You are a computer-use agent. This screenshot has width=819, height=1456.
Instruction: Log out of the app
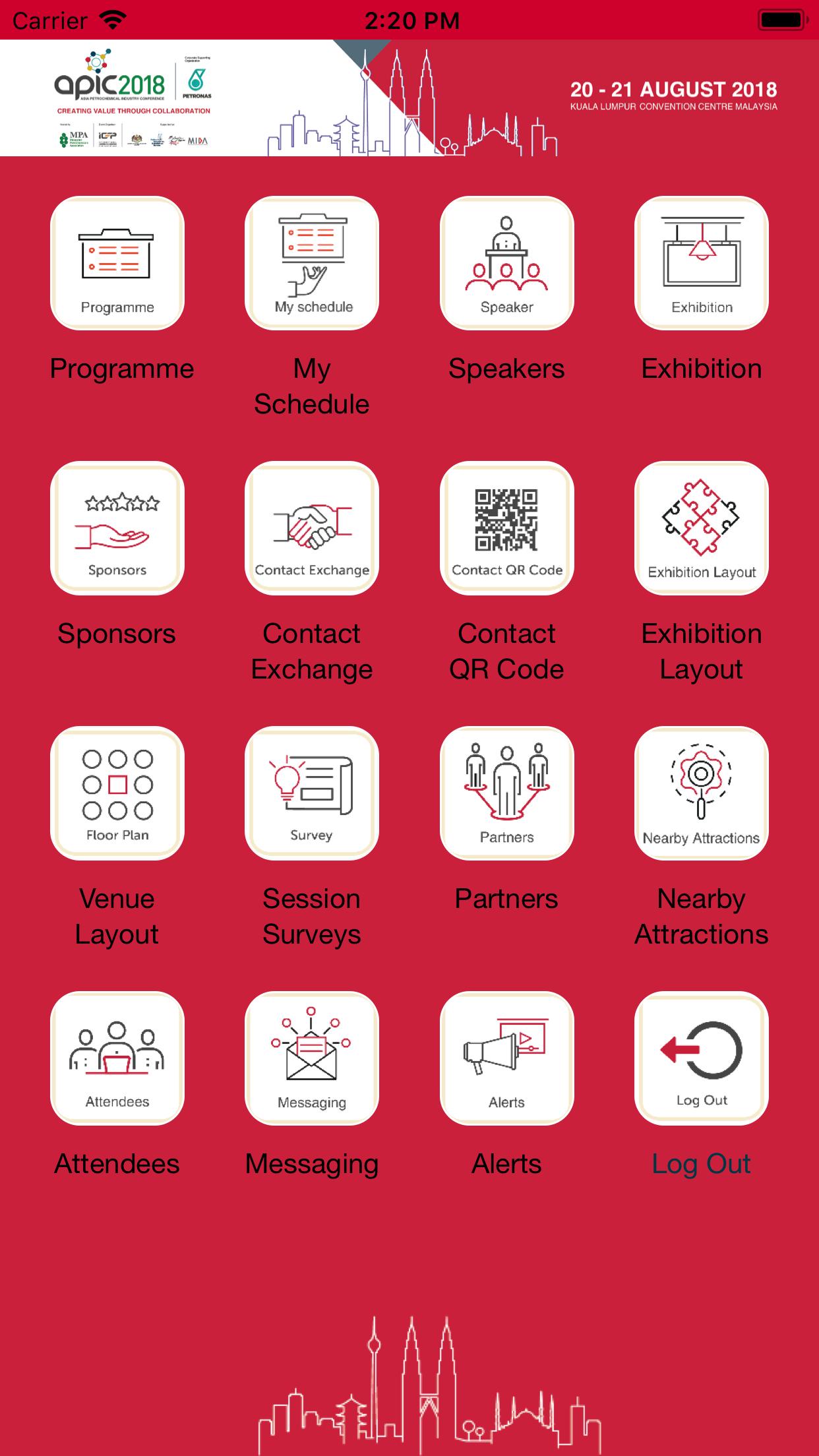point(701,1058)
